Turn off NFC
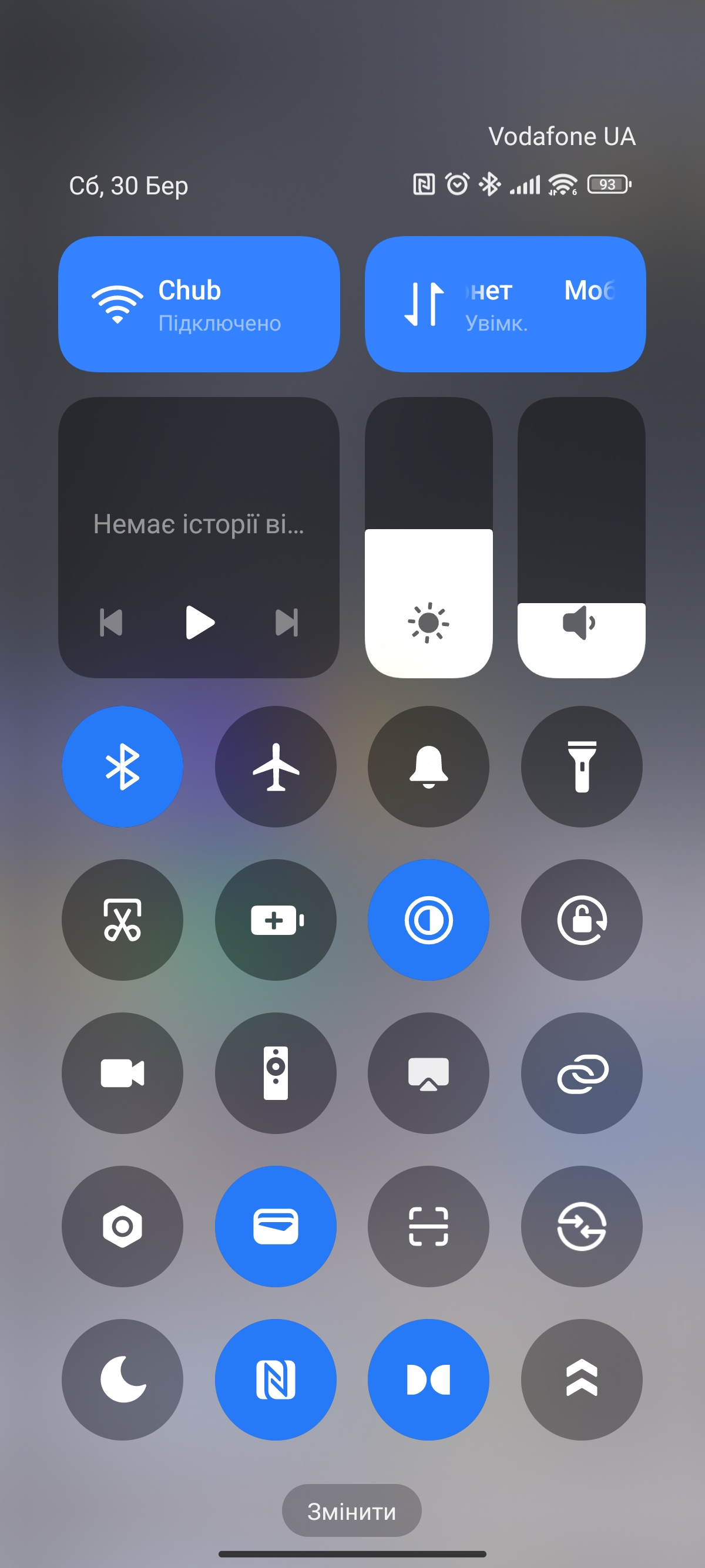The width and height of the screenshot is (705, 1568). (275, 1379)
